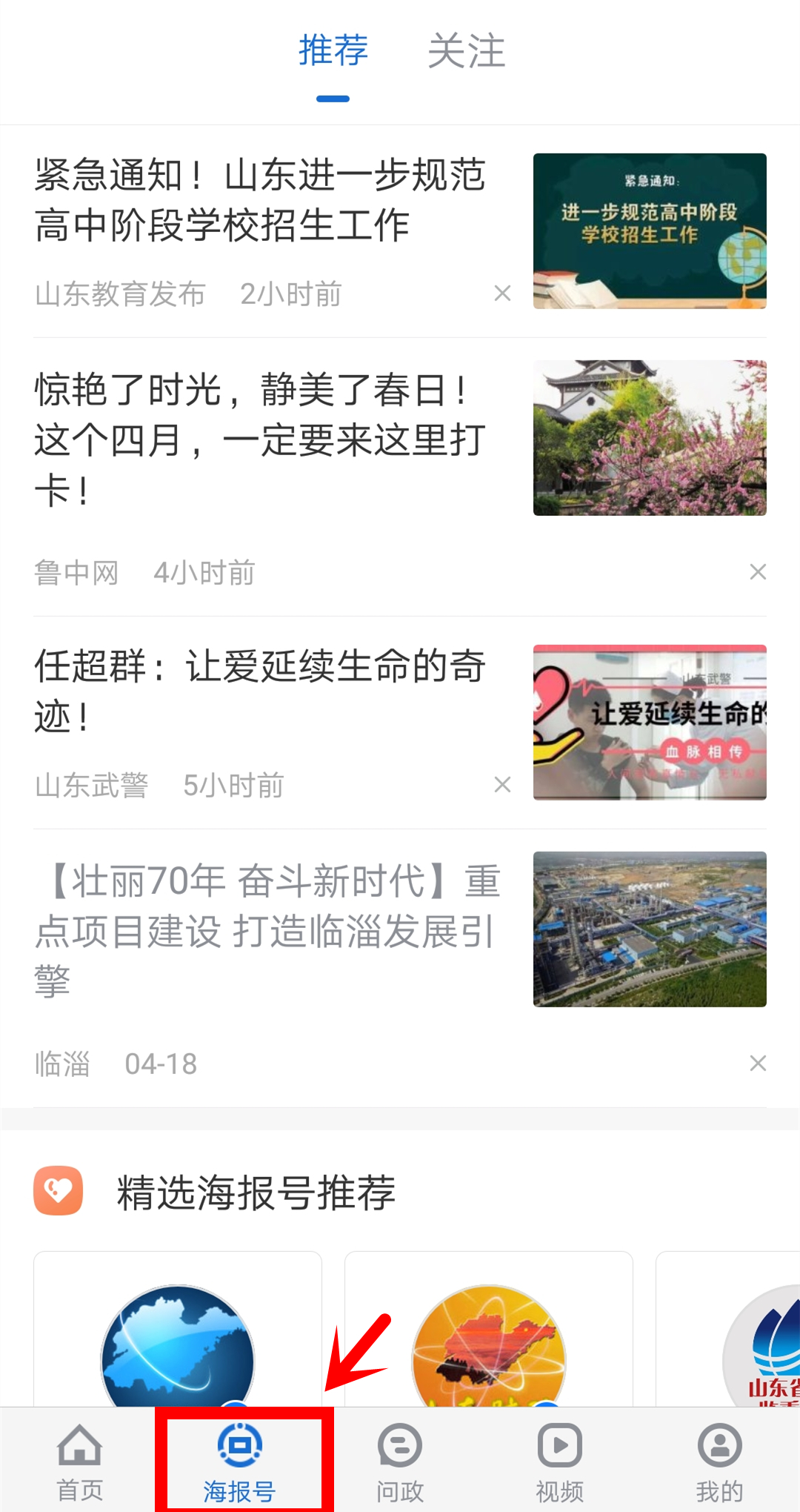
Task: Go to the 我的 profile tab
Action: tap(719, 1462)
